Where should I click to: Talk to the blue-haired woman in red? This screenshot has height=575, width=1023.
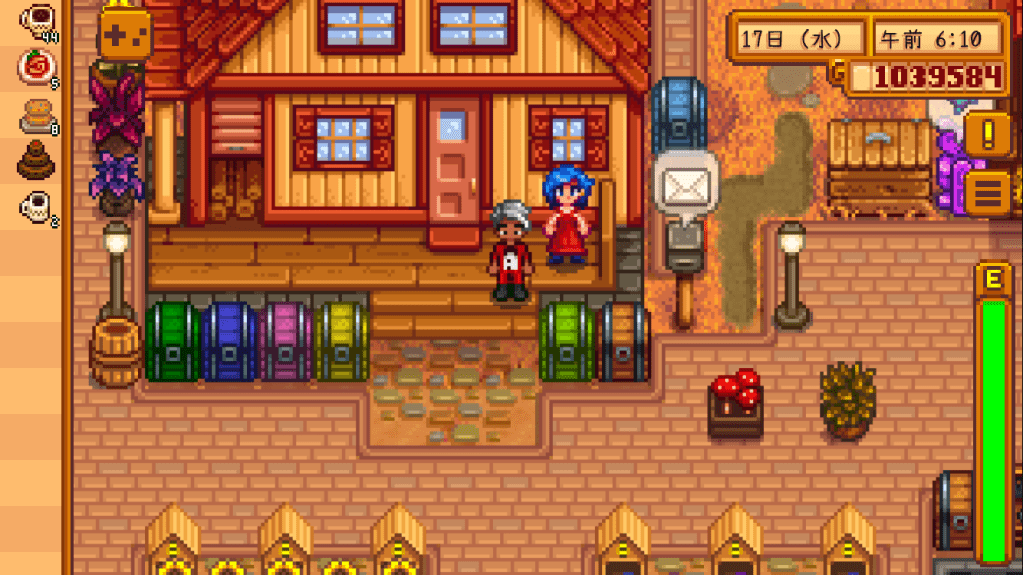(565, 216)
